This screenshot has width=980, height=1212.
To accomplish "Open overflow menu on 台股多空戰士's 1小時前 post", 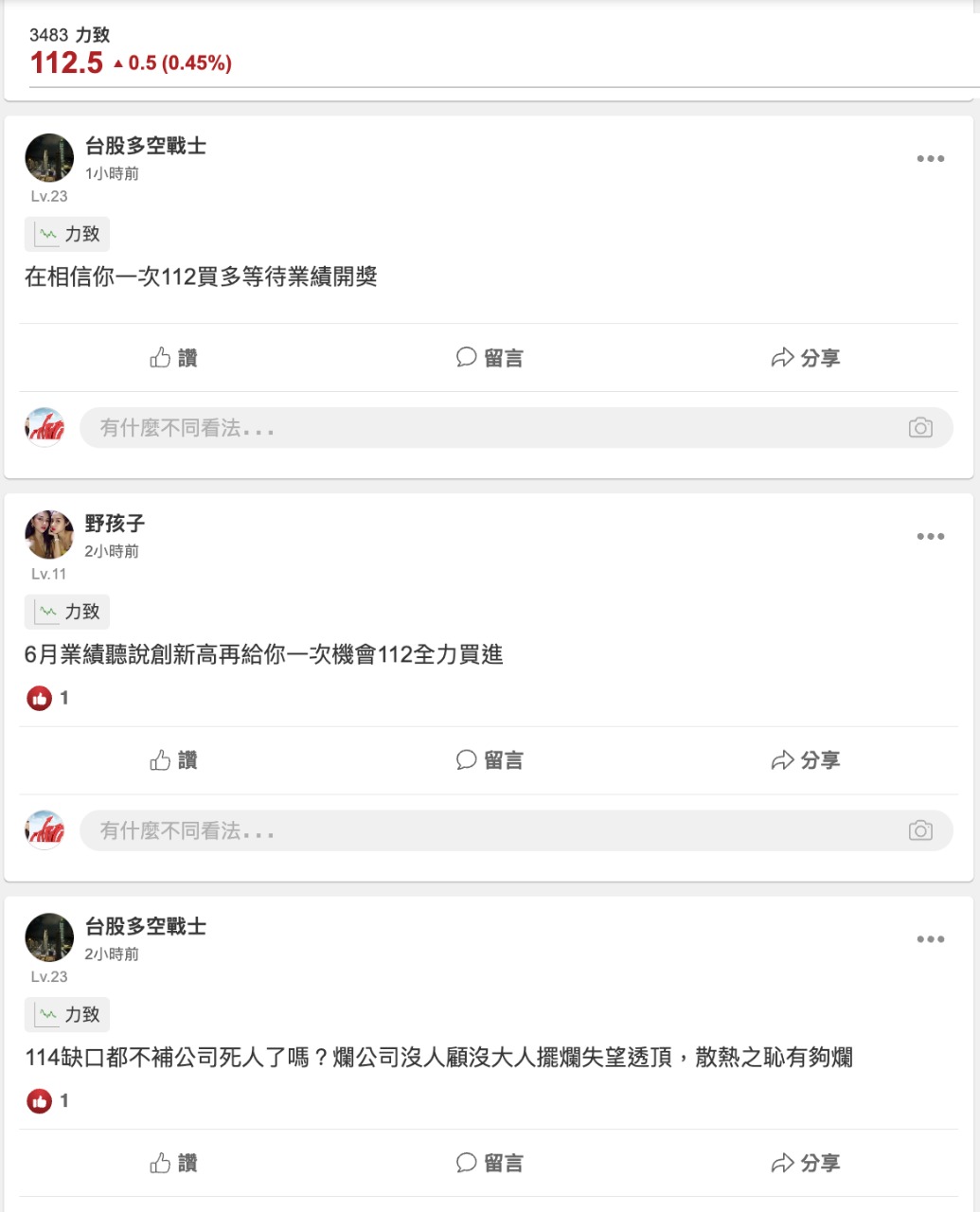I will (930, 159).
